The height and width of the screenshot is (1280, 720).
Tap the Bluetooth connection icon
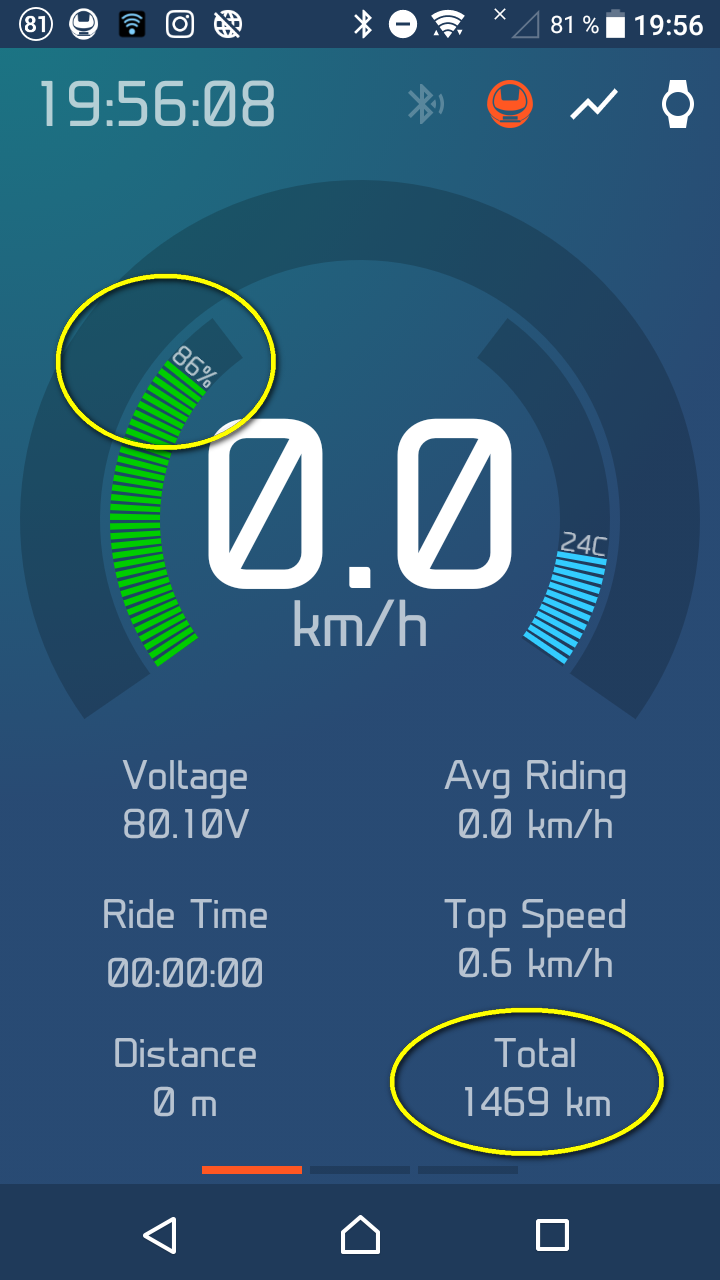pyautogui.click(x=425, y=104)
